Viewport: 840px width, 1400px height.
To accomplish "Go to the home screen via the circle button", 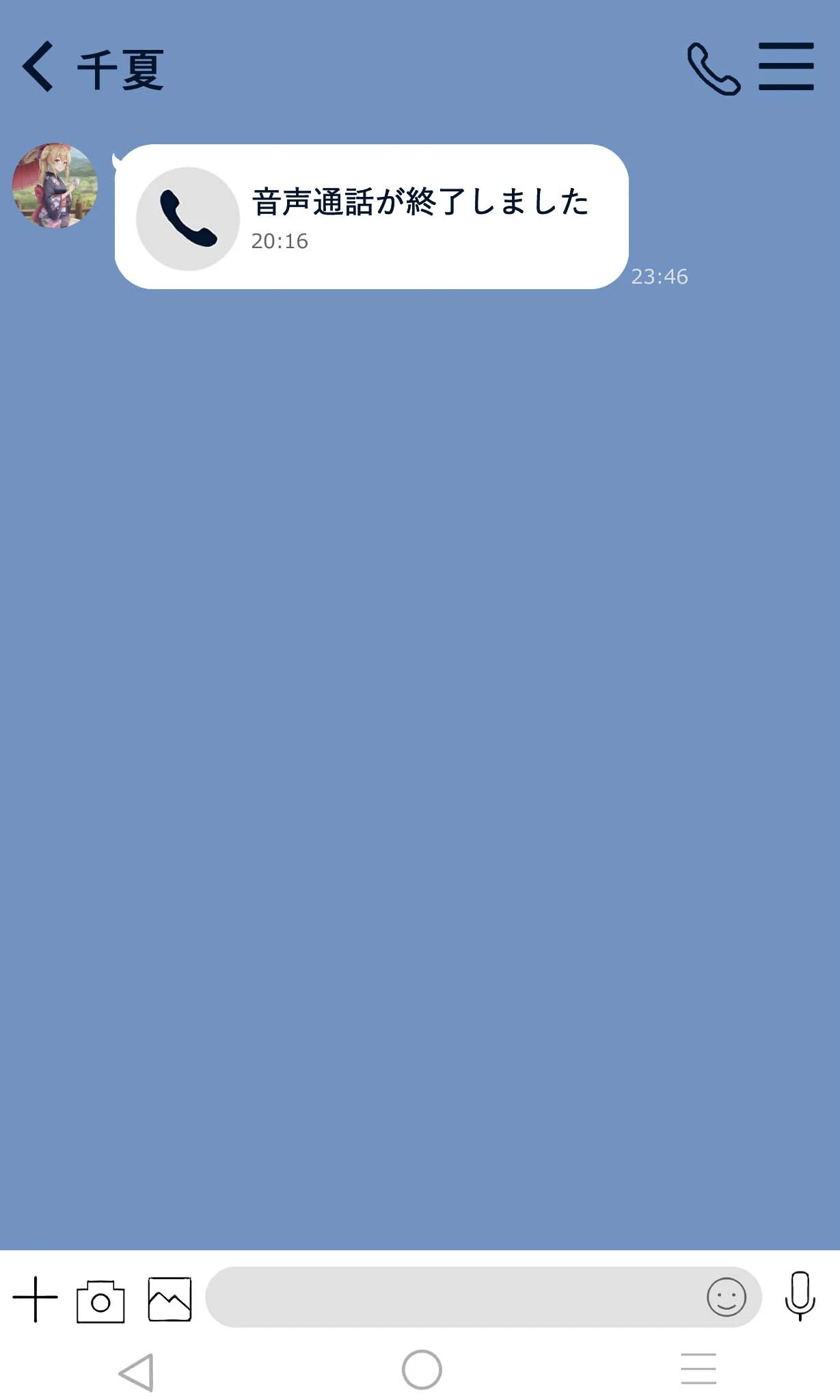I will coord(422,1370).
